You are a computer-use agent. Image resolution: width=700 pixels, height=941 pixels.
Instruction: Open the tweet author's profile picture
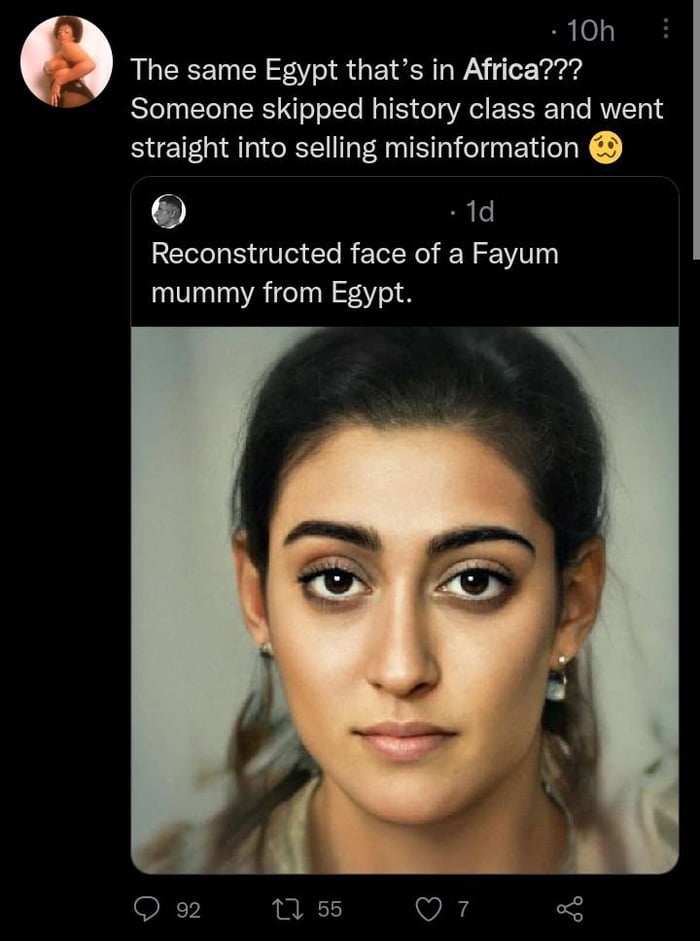pos(67,61)
